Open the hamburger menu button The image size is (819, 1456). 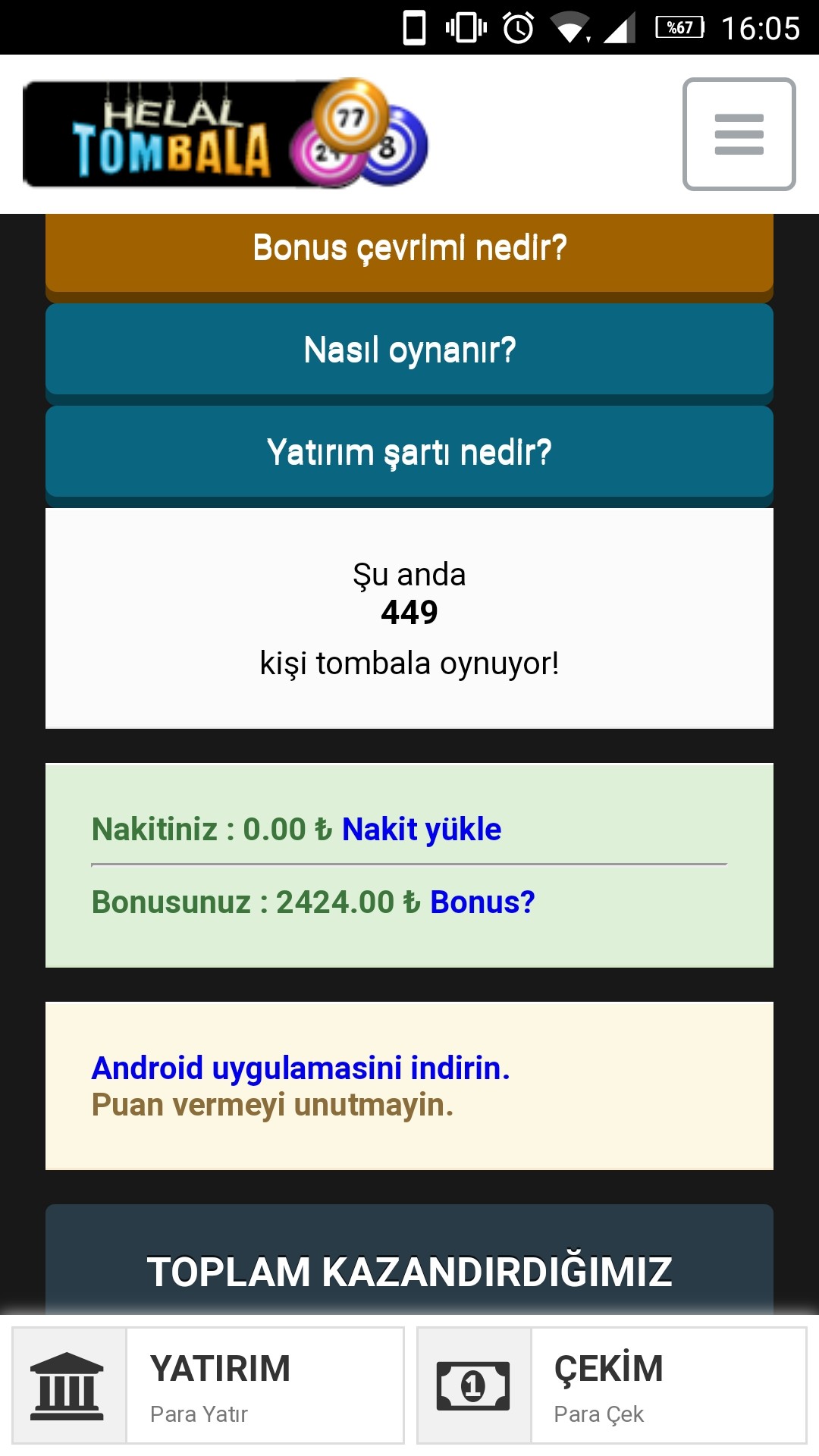(739, 134)
